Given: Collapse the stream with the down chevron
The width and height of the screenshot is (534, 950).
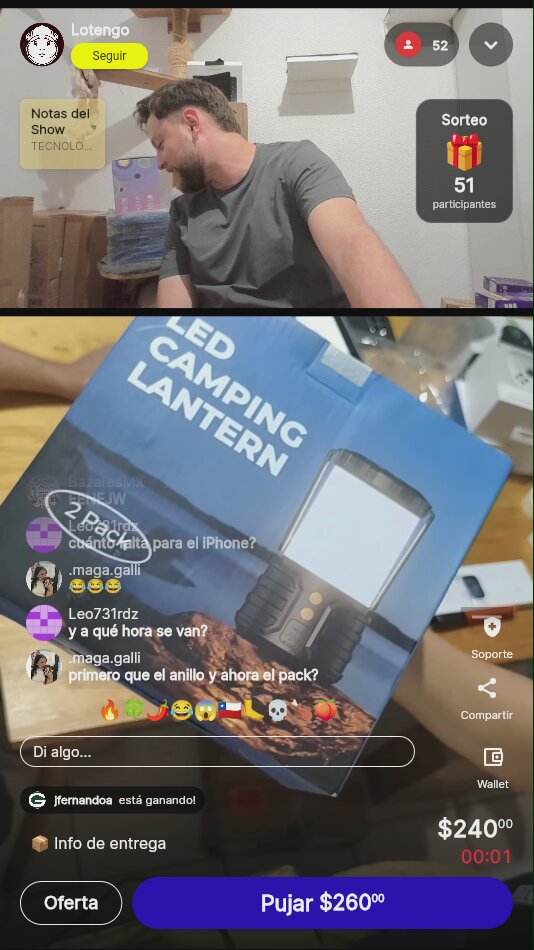Looking at the screenshot, I should (491, 45).
